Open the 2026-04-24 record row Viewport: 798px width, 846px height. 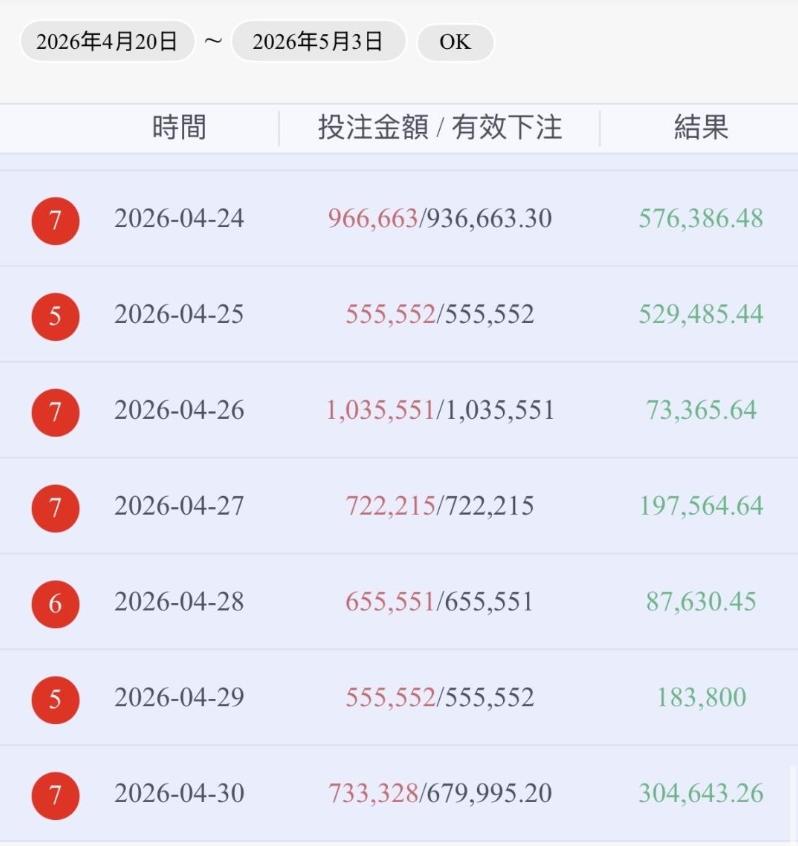[399, 219]
